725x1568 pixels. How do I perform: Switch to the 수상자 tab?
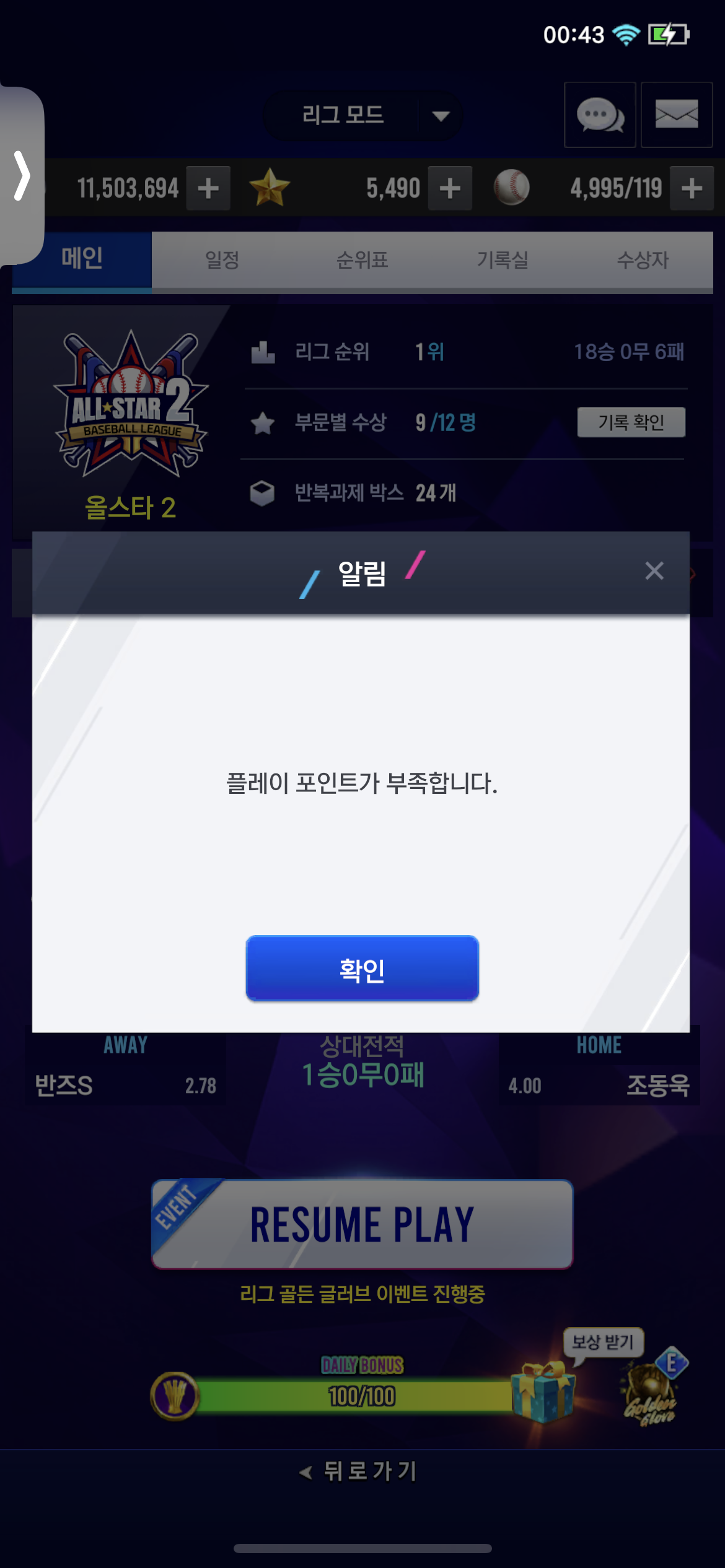(x=643, y=259)
